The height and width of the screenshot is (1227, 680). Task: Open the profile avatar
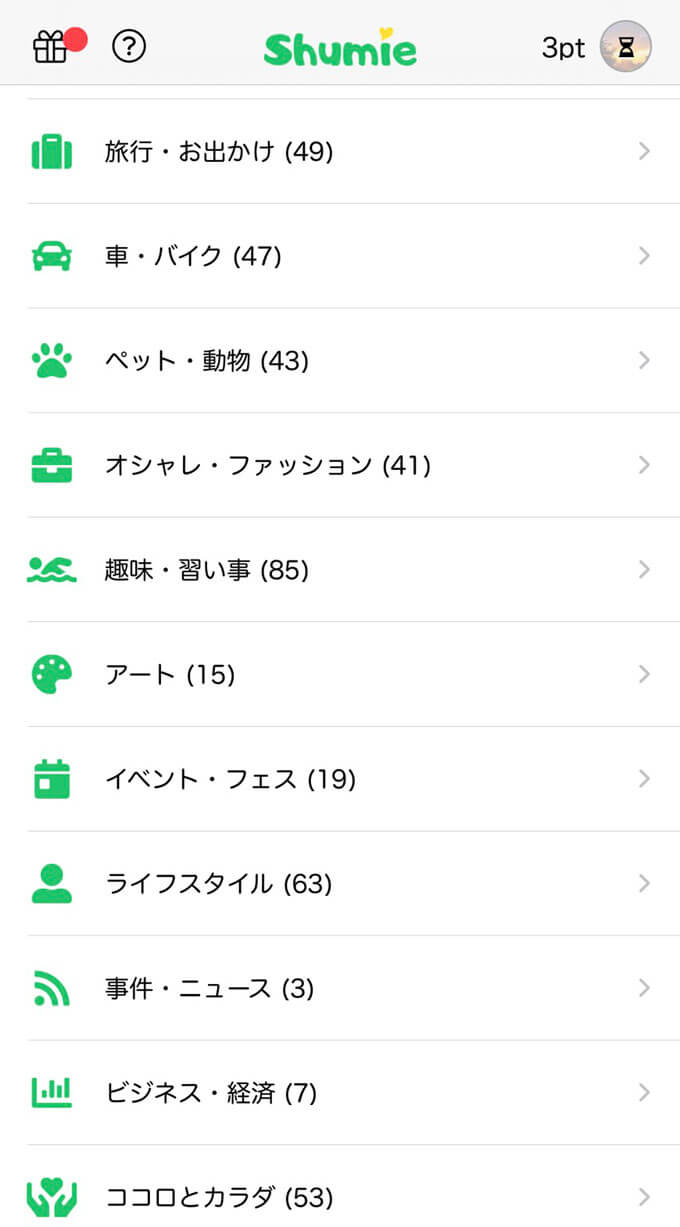(625, 47)
